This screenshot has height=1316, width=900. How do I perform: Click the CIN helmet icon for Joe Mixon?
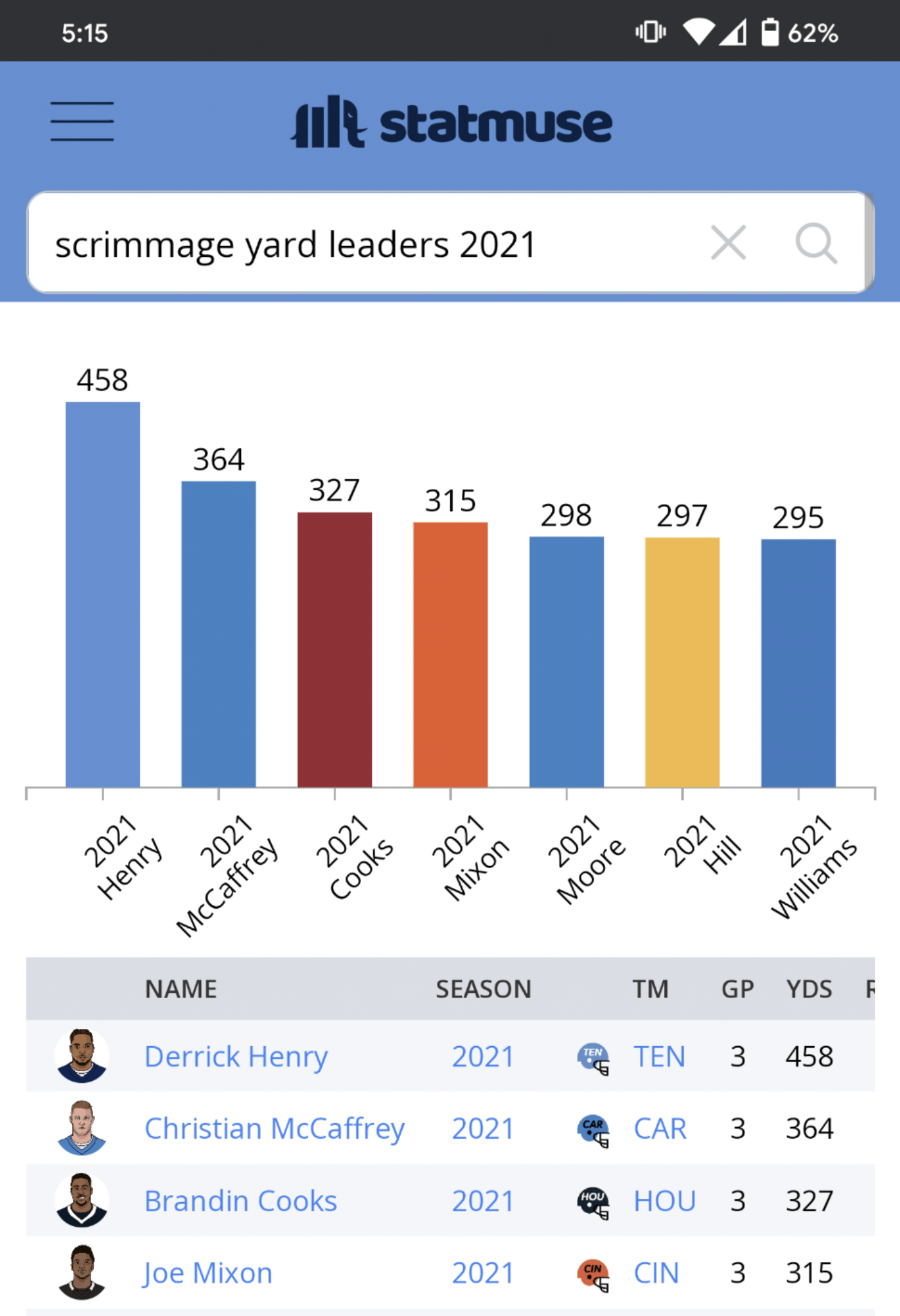tap(592, 1272)
